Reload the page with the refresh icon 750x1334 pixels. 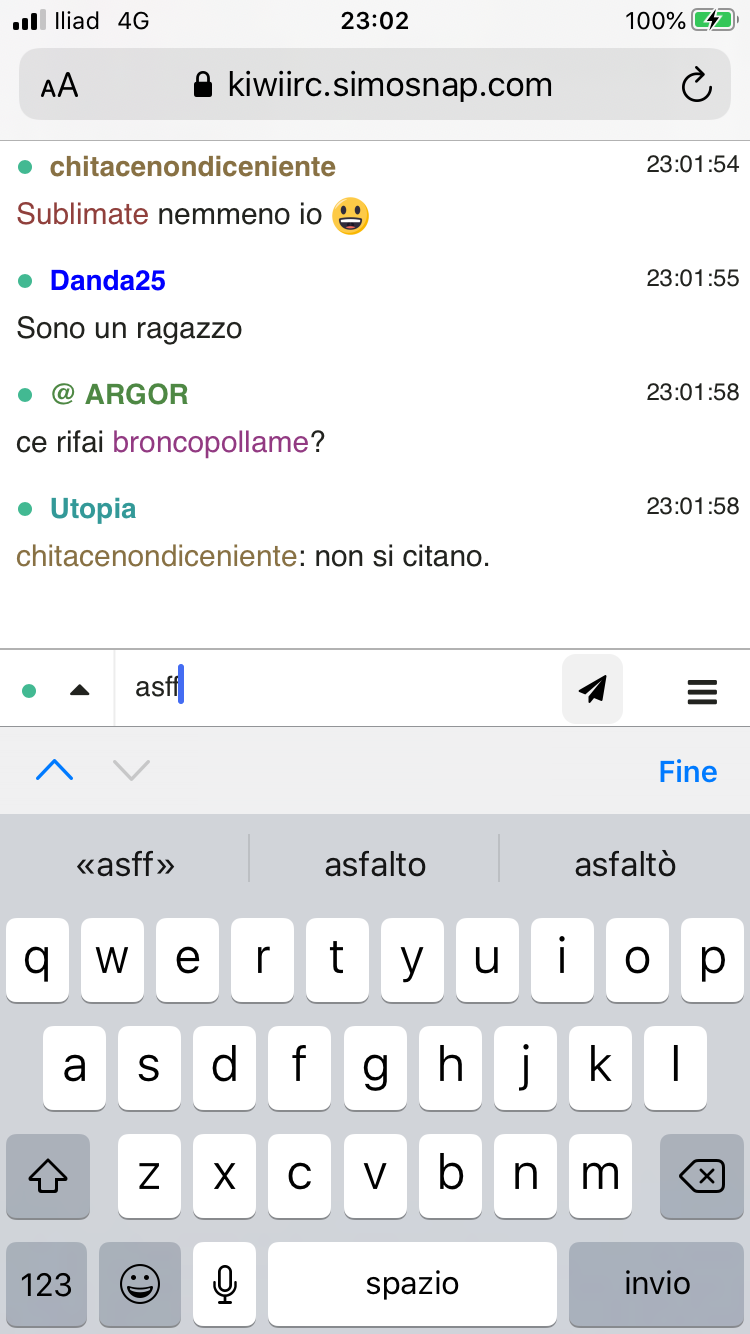[x=697, y=85]
